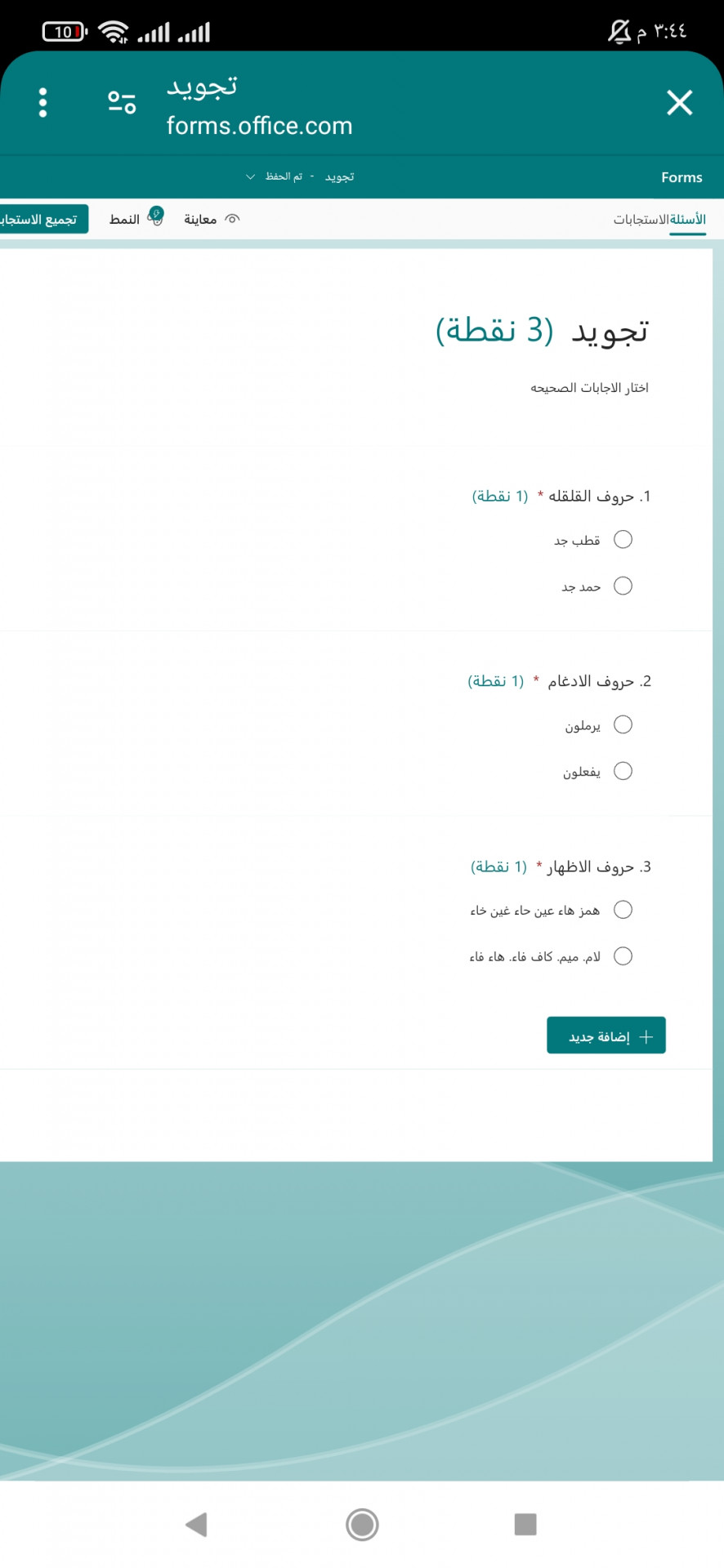
Task: Open site settings icon beside URL
Action: click(x=122, y=102)
